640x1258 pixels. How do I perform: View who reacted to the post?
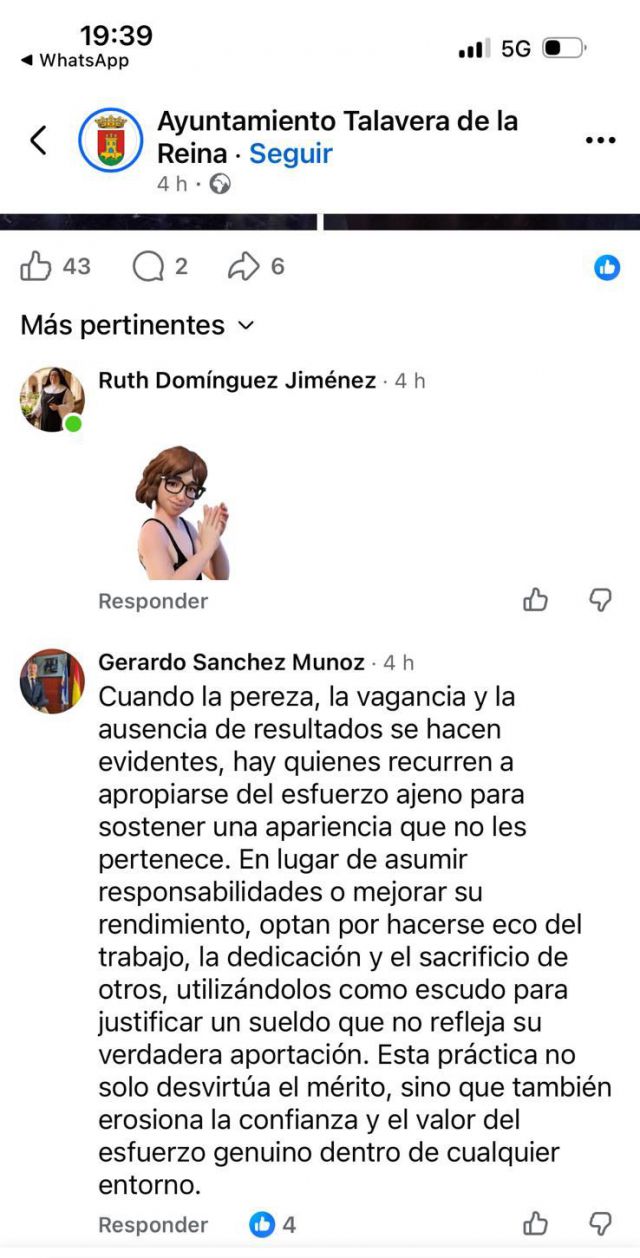[x=607, y=267]
